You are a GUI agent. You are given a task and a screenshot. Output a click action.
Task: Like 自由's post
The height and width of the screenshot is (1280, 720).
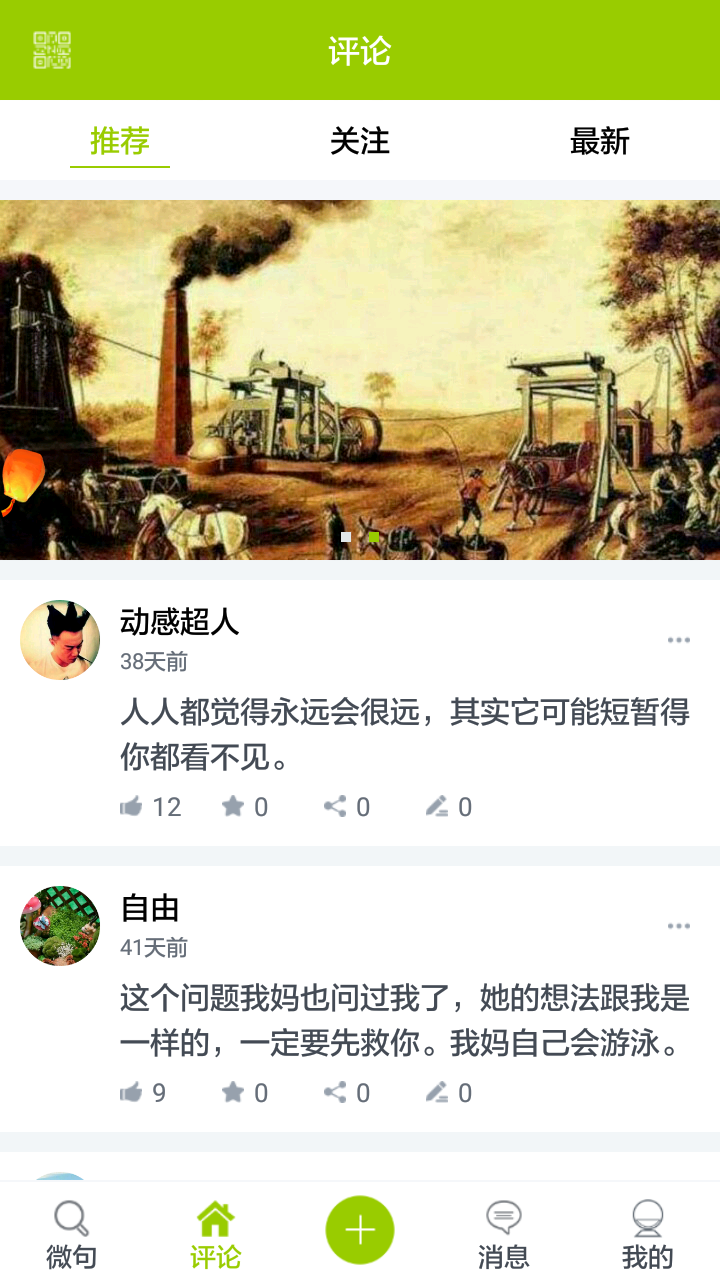click(132, 1093)
